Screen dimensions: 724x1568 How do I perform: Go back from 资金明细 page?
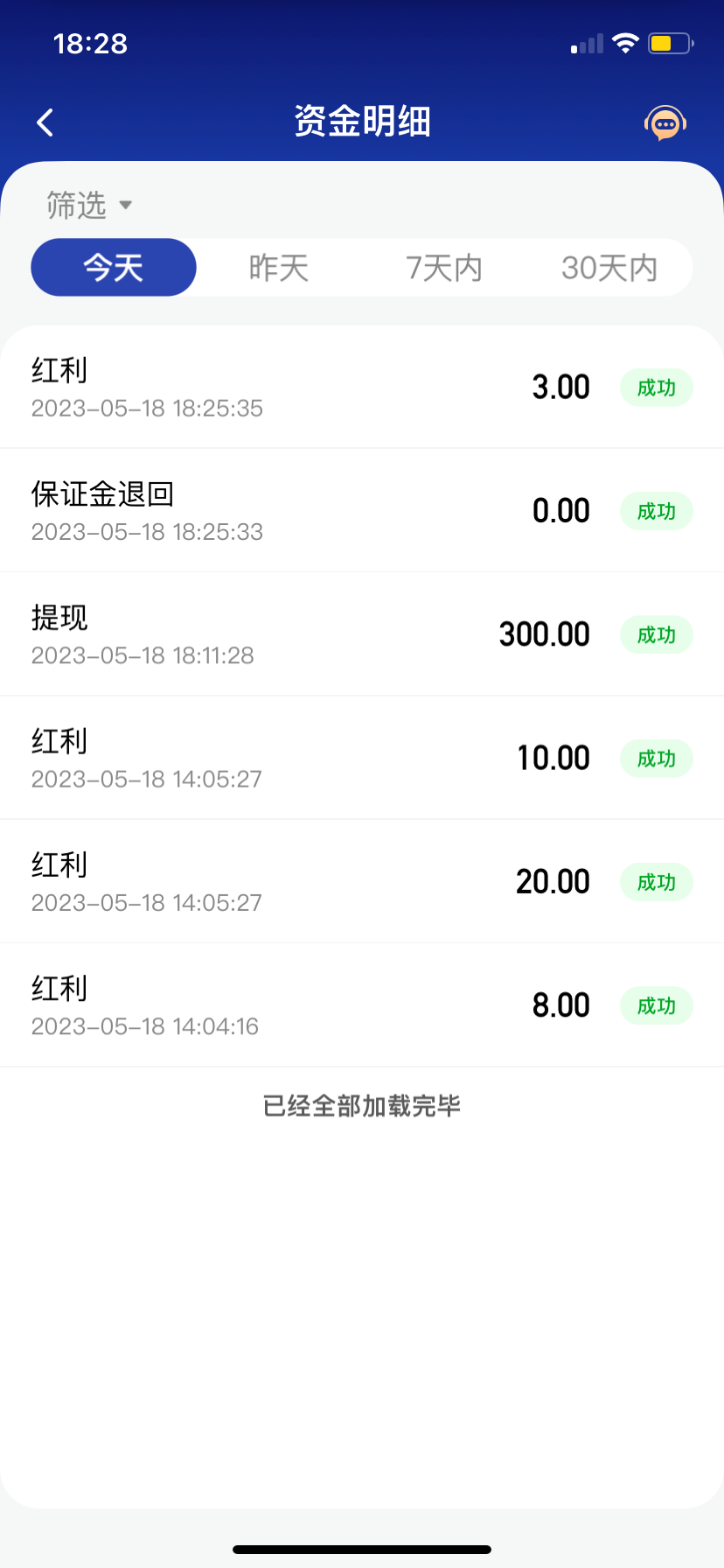point(45,122)
